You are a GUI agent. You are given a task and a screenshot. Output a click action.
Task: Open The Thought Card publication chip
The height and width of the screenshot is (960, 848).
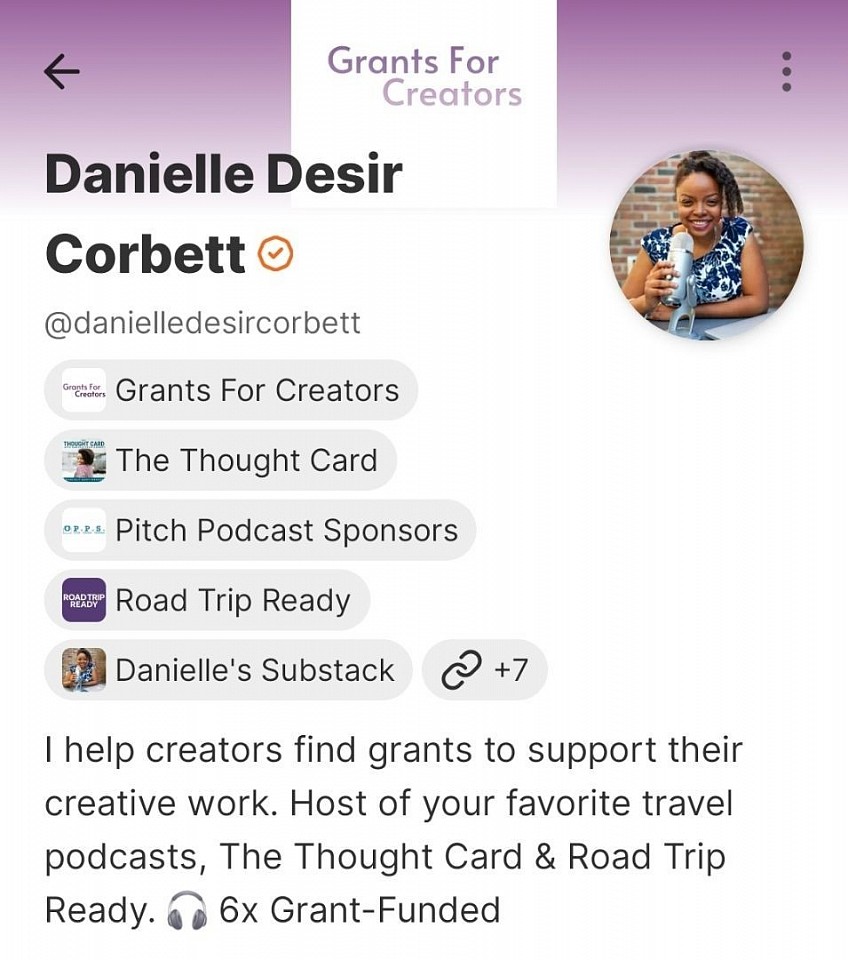(220, 460)
